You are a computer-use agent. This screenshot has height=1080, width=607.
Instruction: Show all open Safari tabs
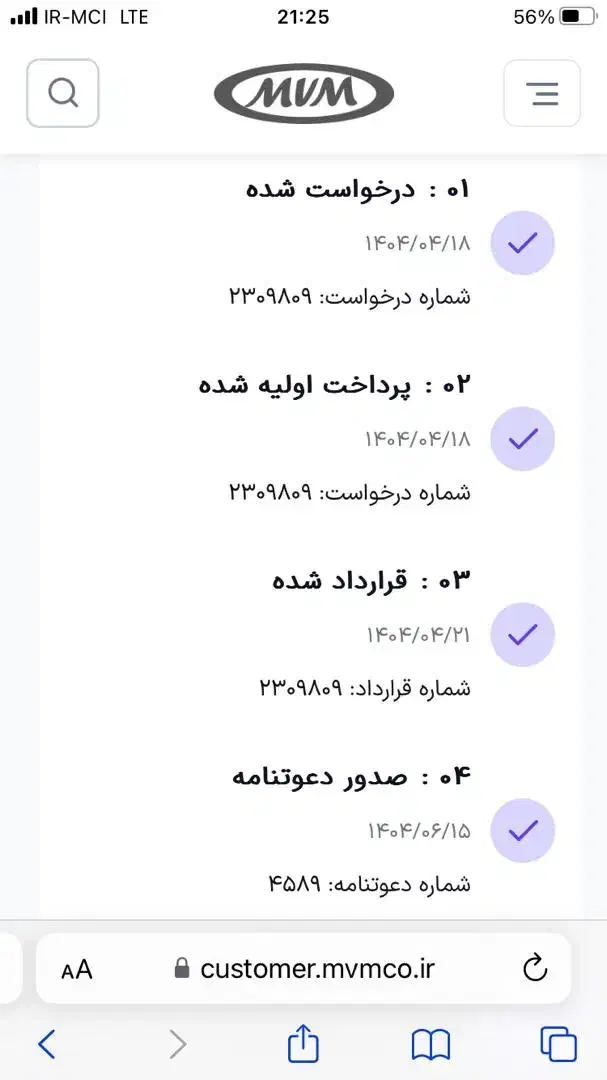(x=558, y=1045)
